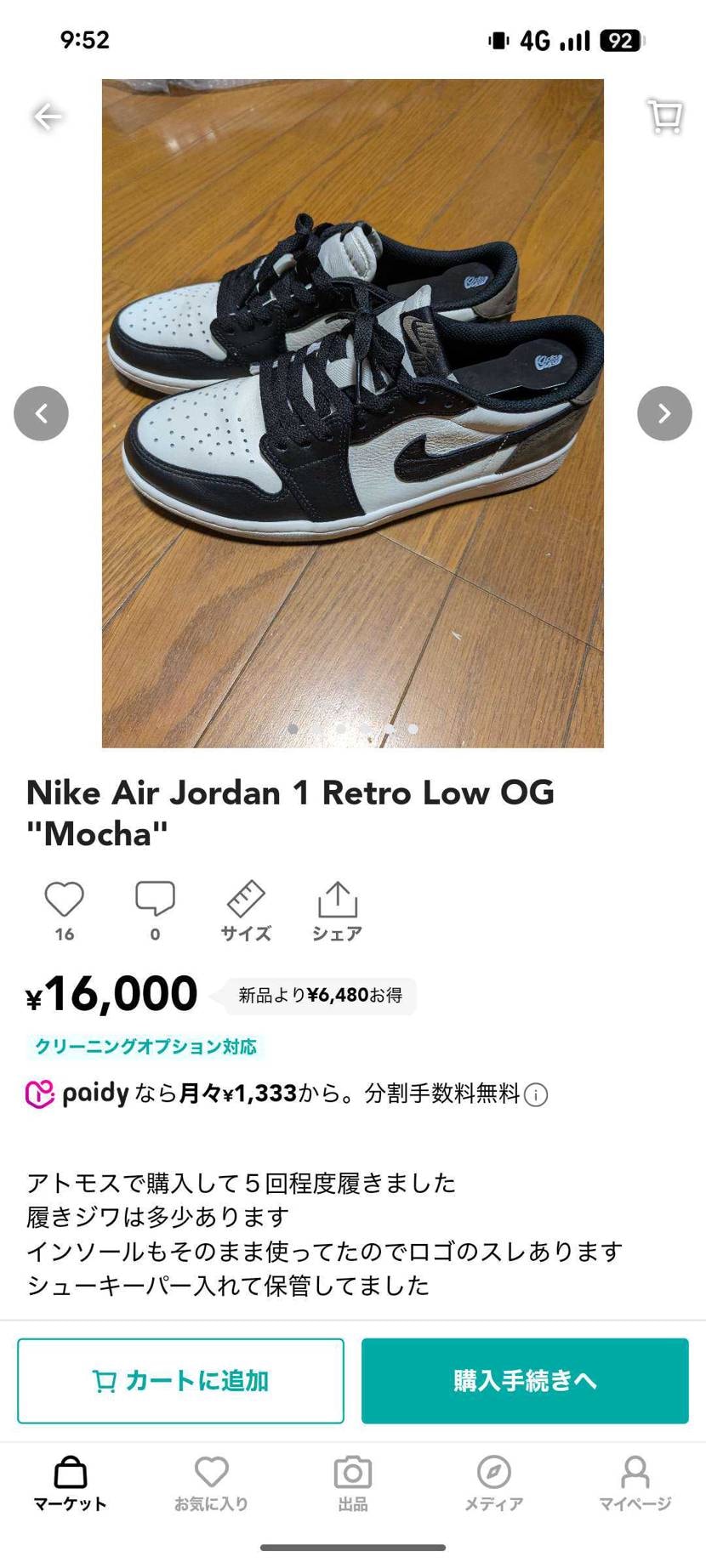Open the comments bubble
This screenshot has height=1568, width=706.
pos(155,900)
